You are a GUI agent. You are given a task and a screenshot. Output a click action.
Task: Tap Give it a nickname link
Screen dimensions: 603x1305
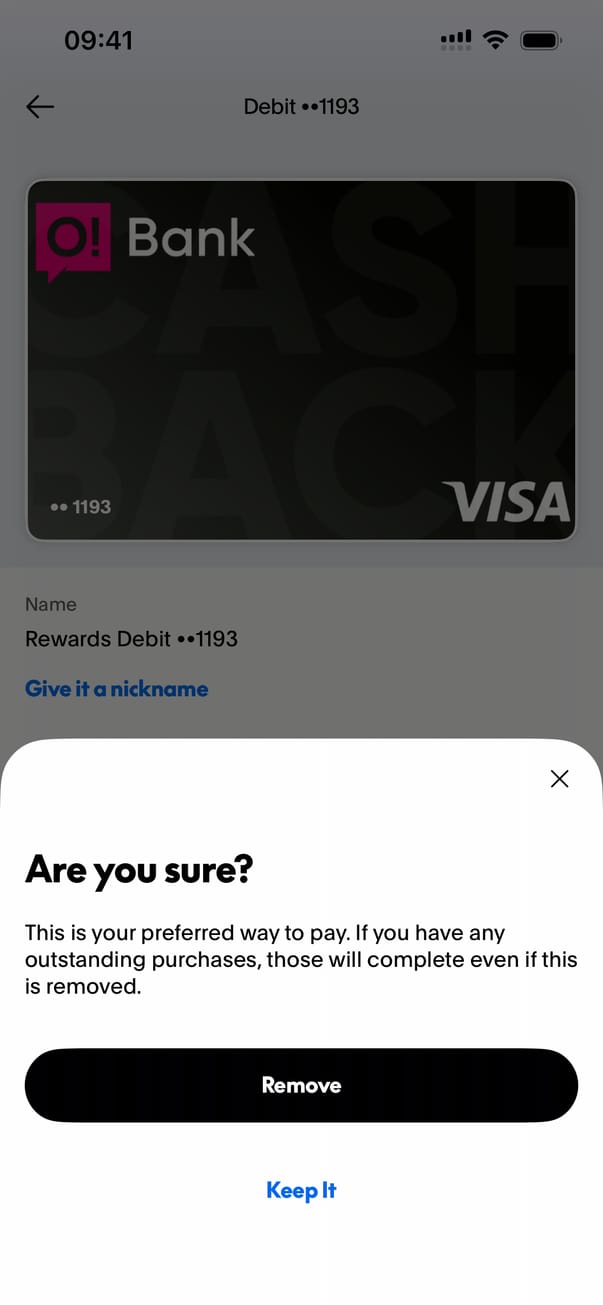[x=116, y=688]
